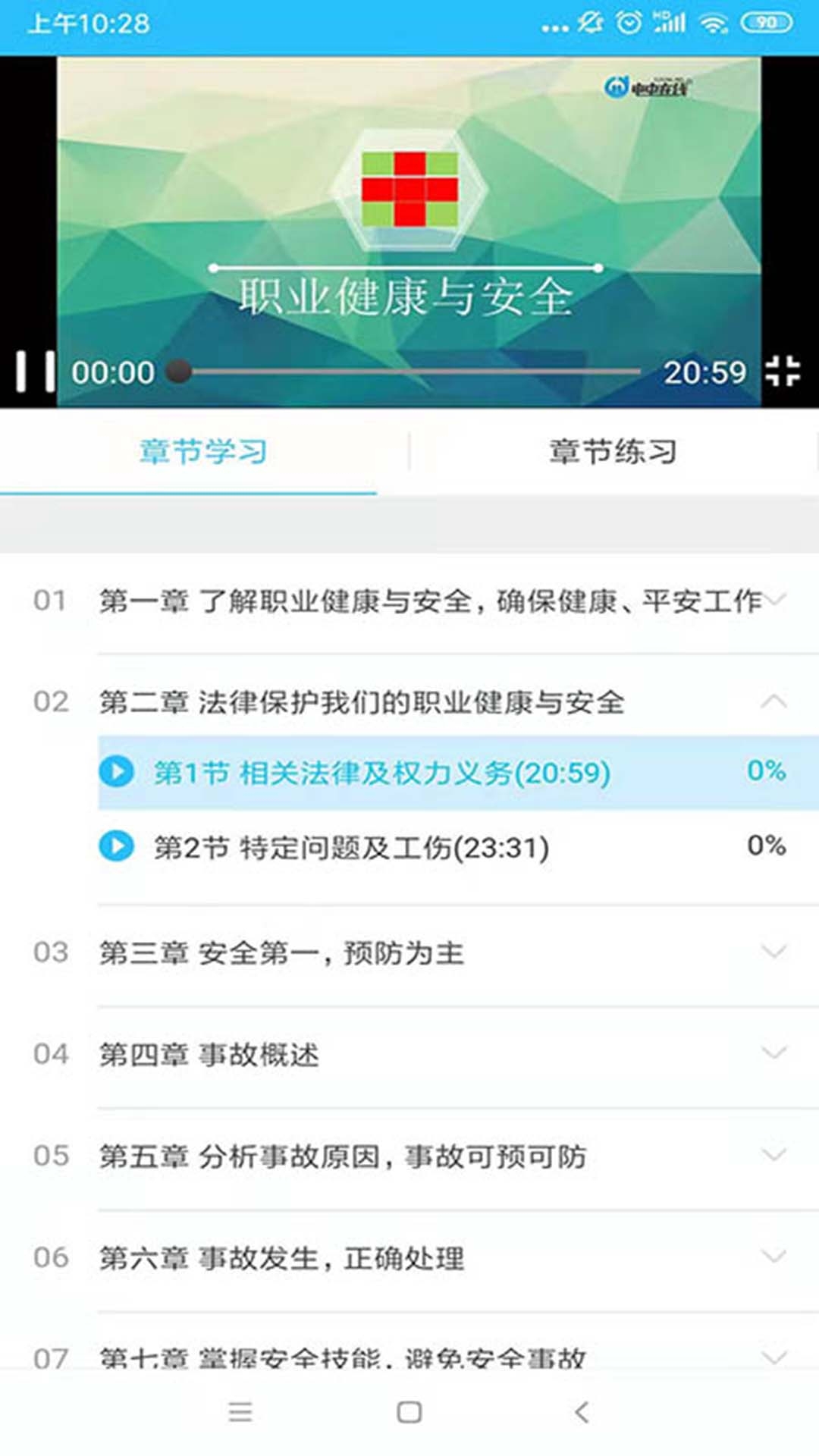
Task: Pause the video playback
Action: tap(36, 371)
